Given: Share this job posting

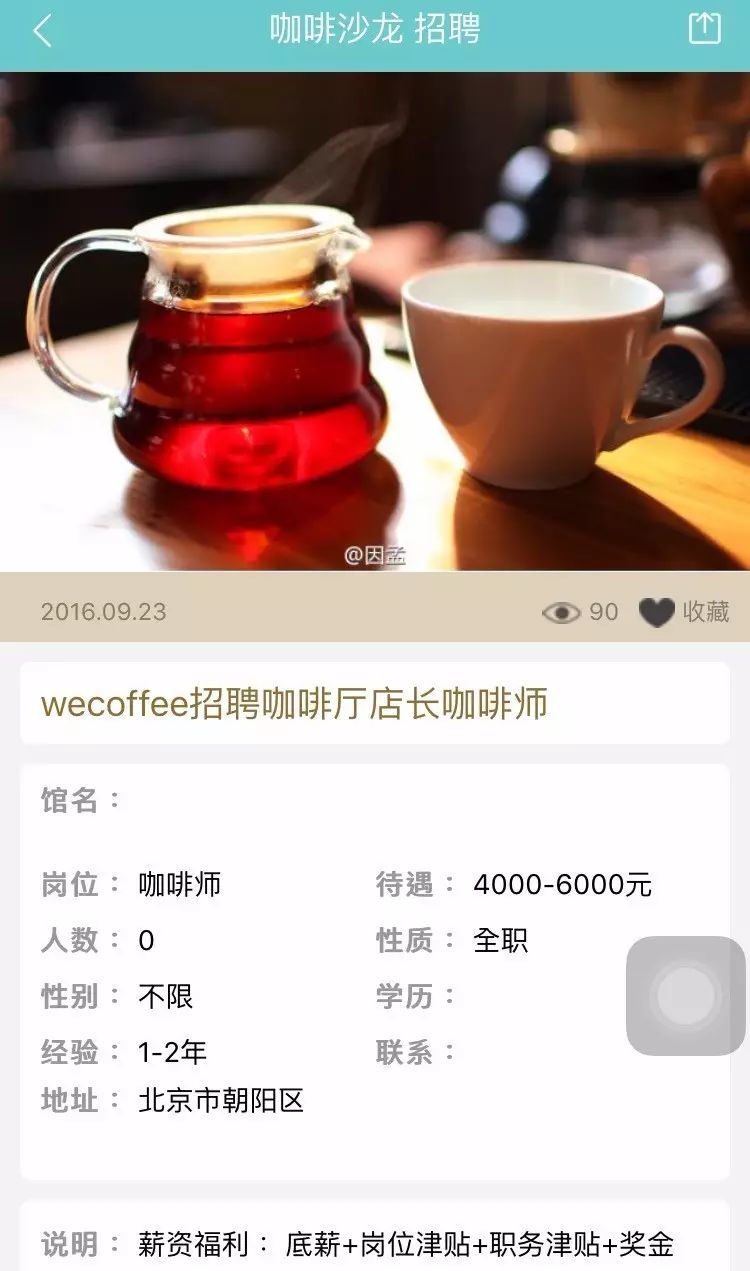Looking at the screenshot, I should [x=704, y=29].
